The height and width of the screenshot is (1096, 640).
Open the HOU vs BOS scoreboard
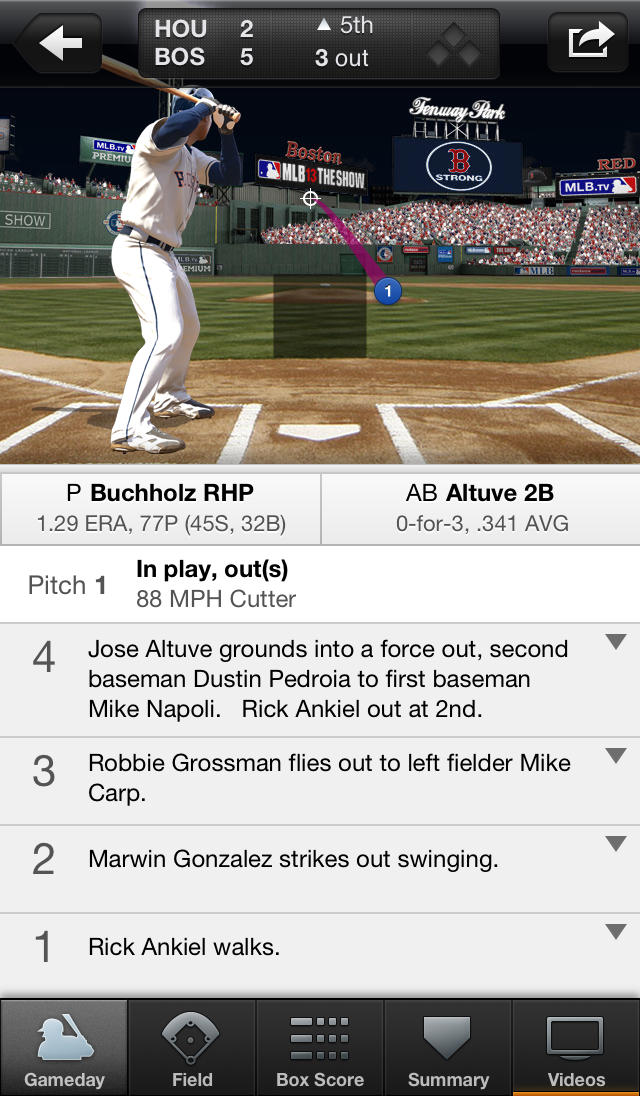pos(318,43)
